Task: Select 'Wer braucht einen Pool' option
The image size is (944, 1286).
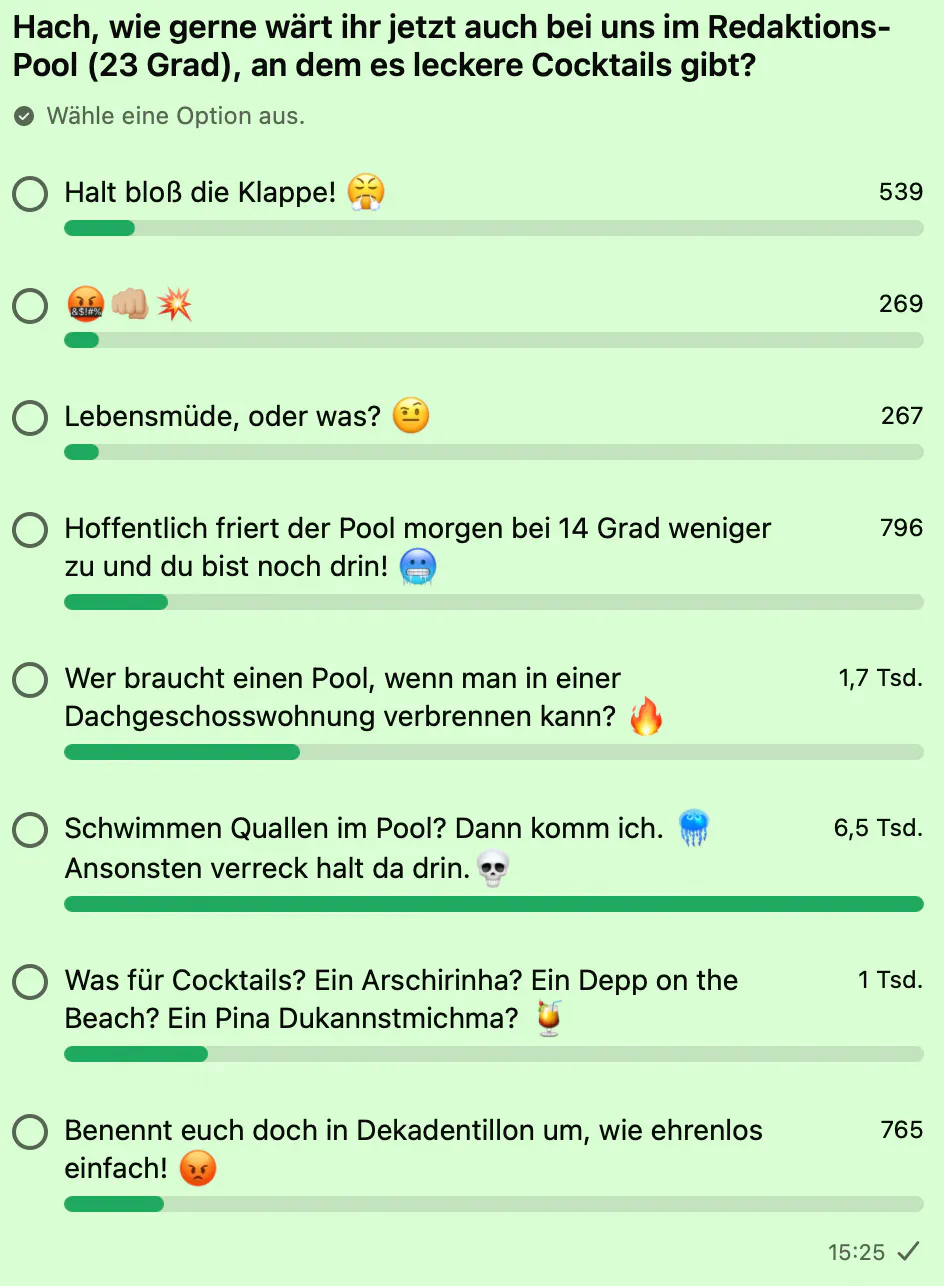Action: point(30,681)
